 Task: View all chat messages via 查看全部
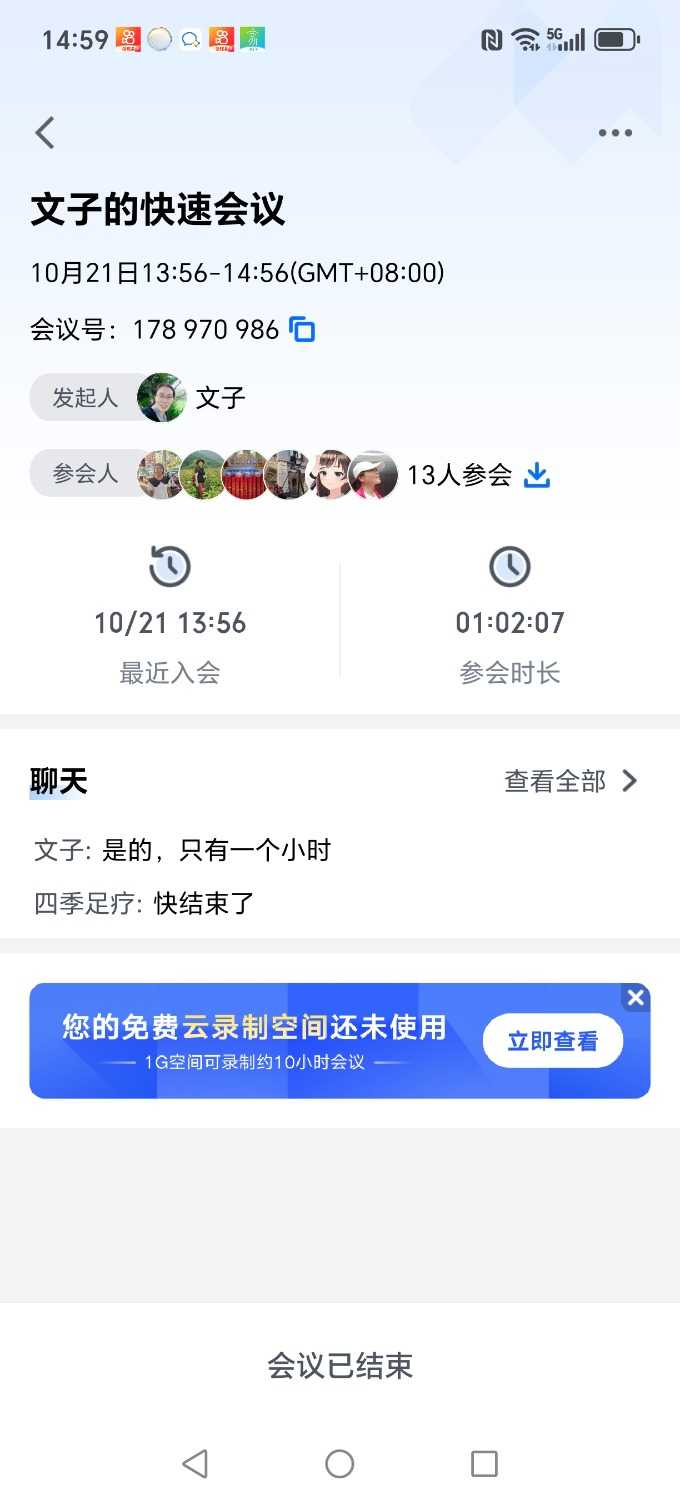coord(571,781)
